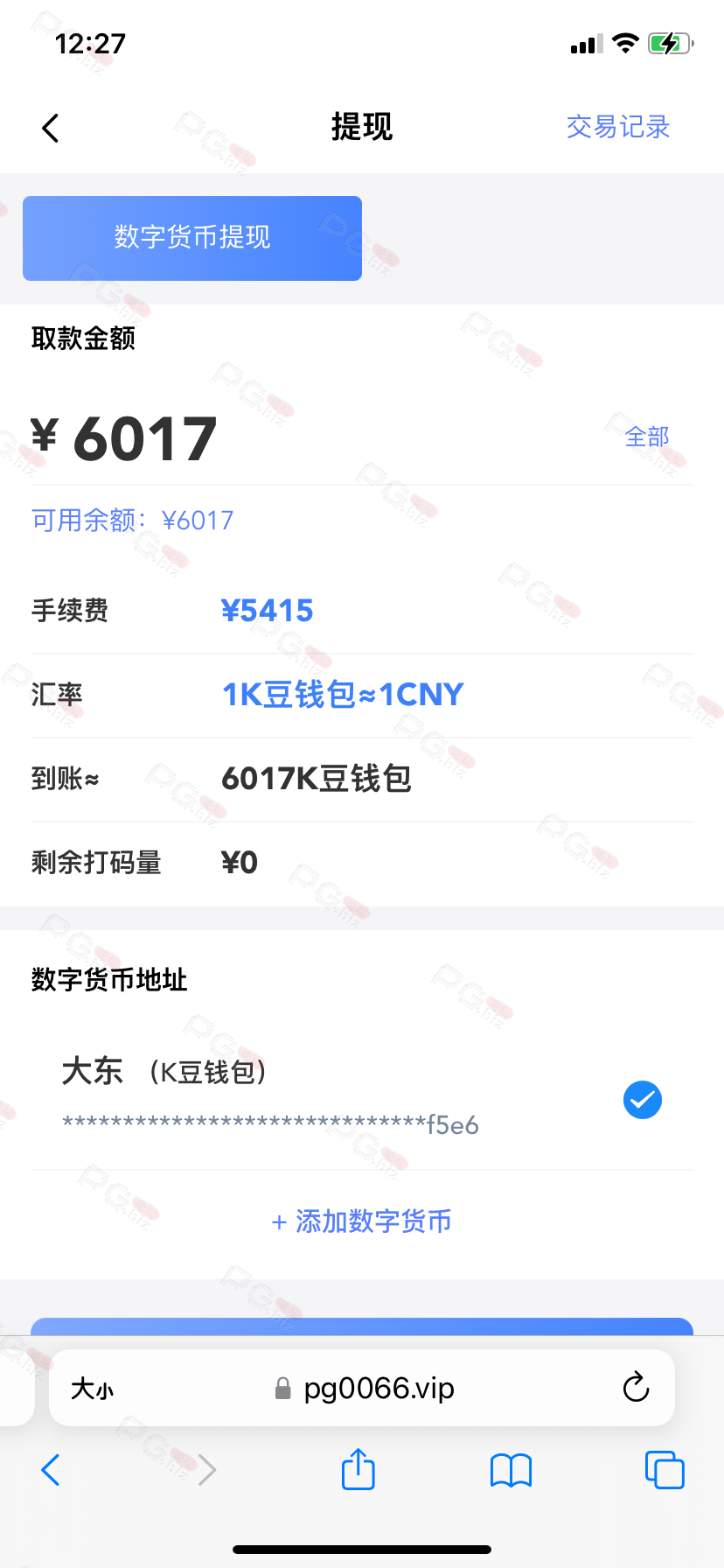Tap the pg0066.vip address bar

pyautogui.click(x=364, y=1389)
